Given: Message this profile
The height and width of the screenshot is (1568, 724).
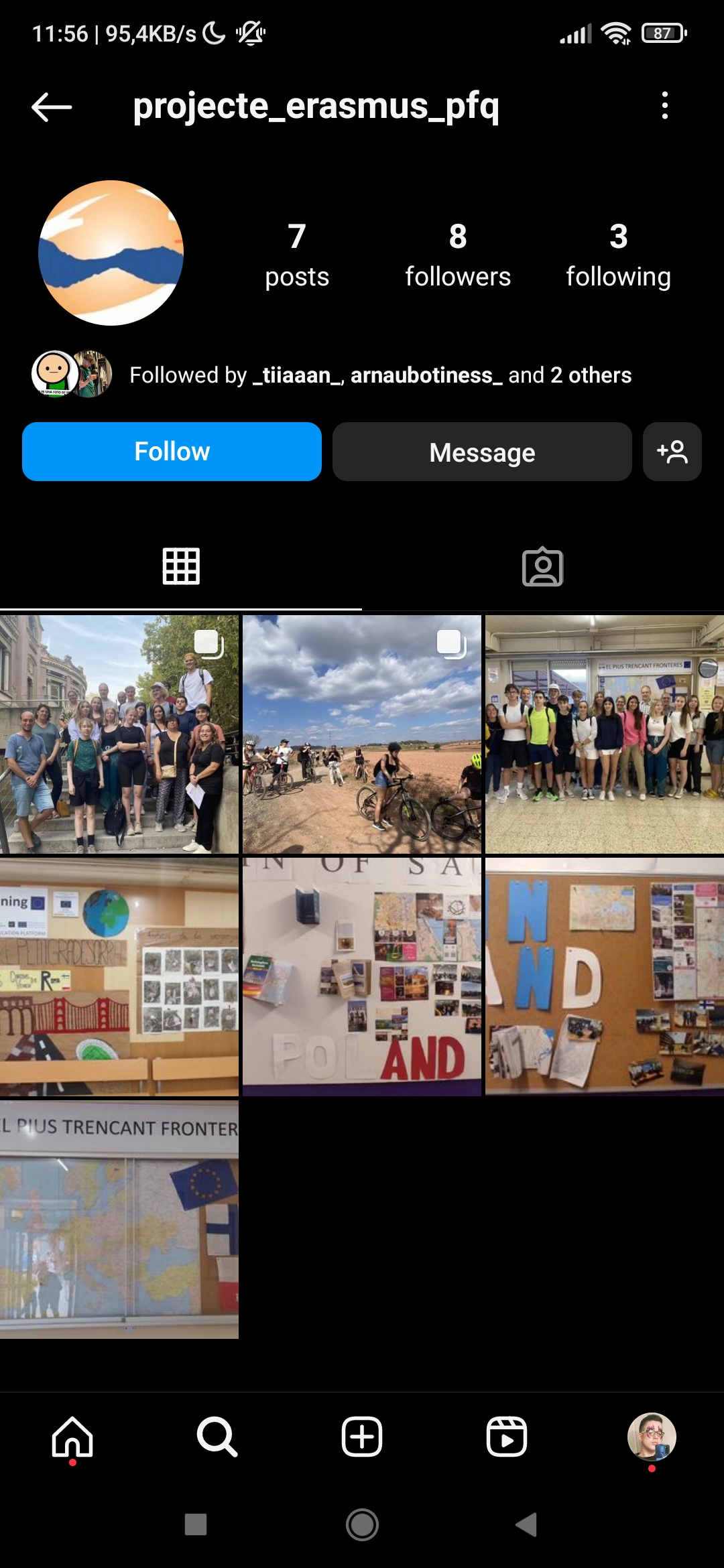Looking at the screenshot, I should tap(481, 452).
